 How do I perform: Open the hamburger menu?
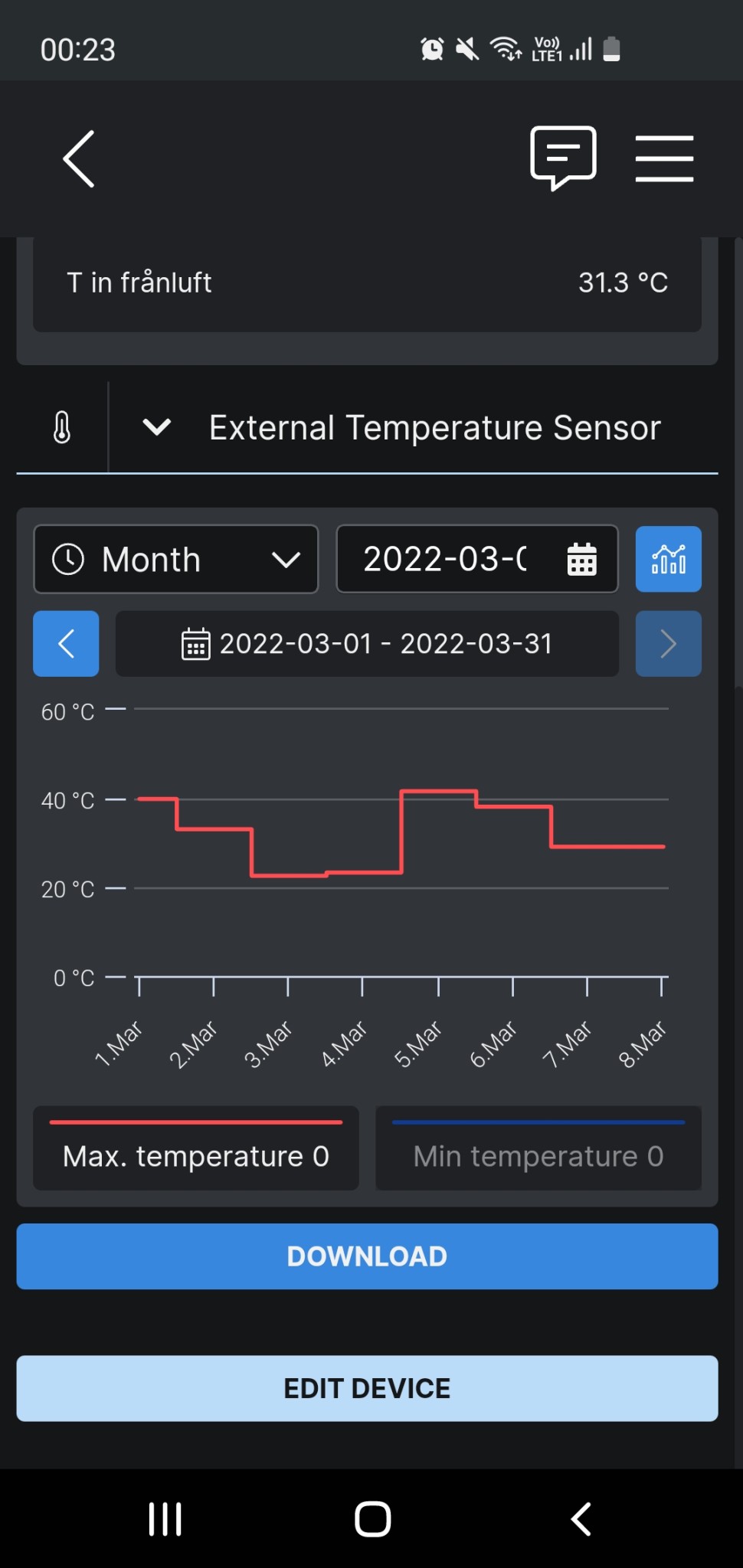tap(664, 158)
